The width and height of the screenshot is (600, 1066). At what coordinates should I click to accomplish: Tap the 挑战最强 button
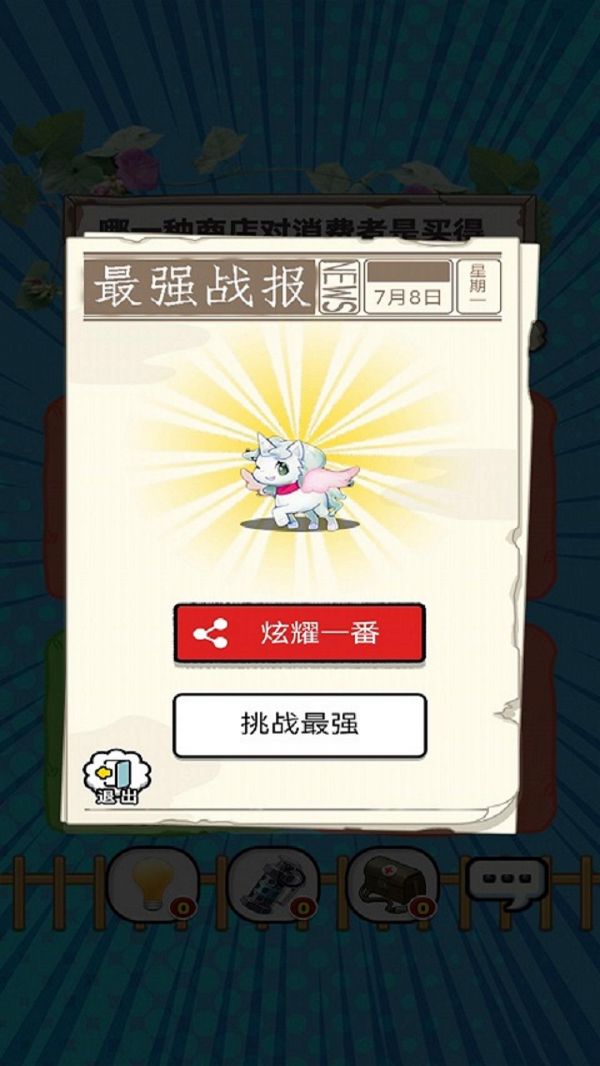click(x=299, y=724)
